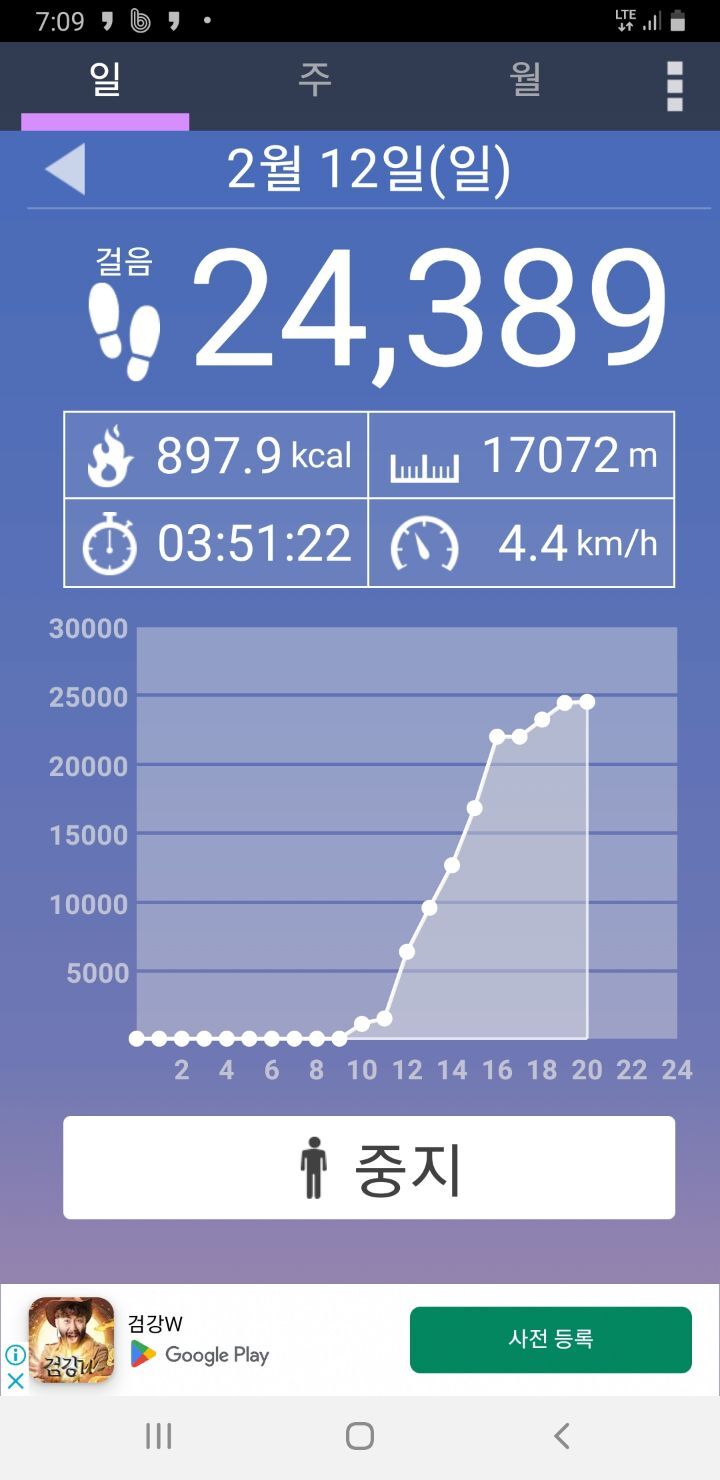Select the 일 (day) tab
This screenshot has height=1480, width=720.
(105, 80)
